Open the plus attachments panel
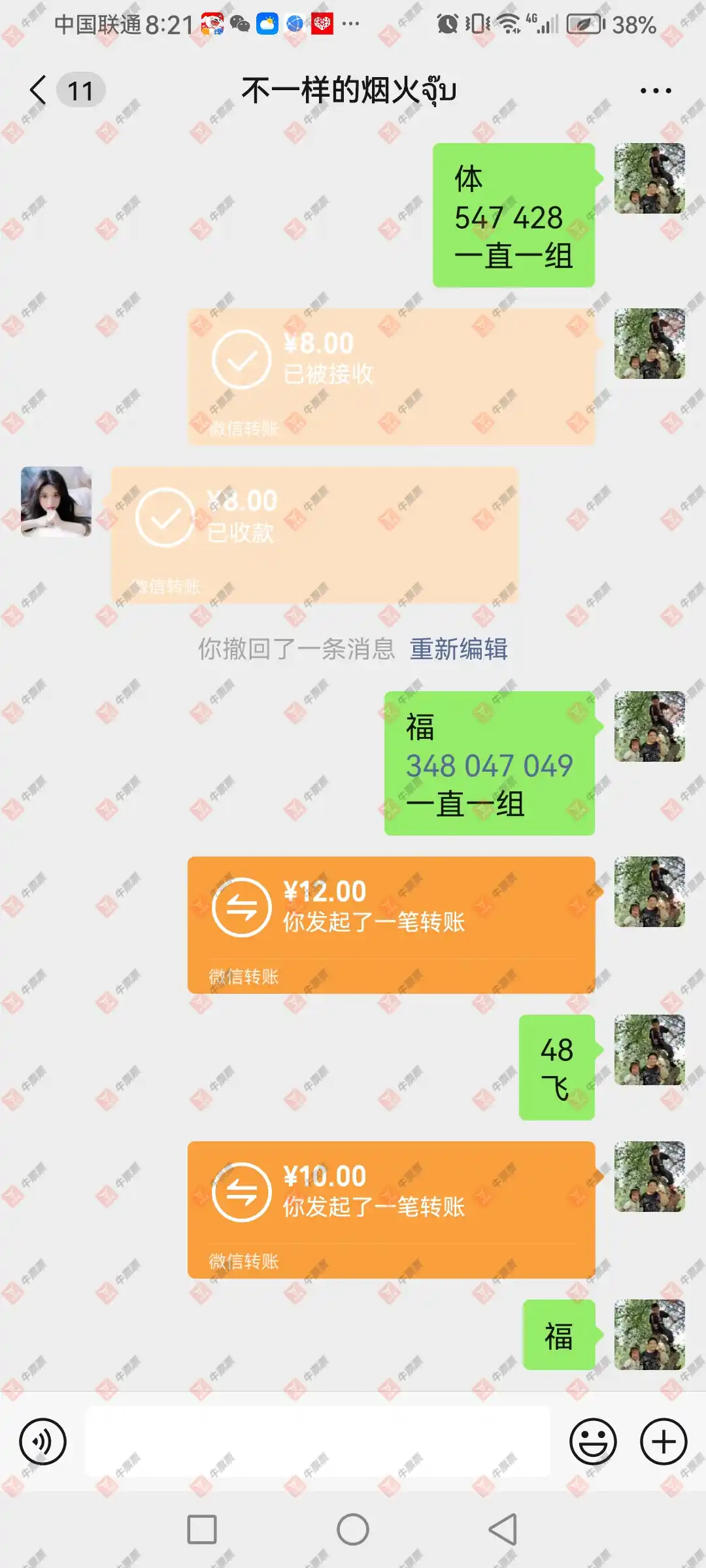706x1568 pixels. pyautogui.click(x=663, y=1441)
